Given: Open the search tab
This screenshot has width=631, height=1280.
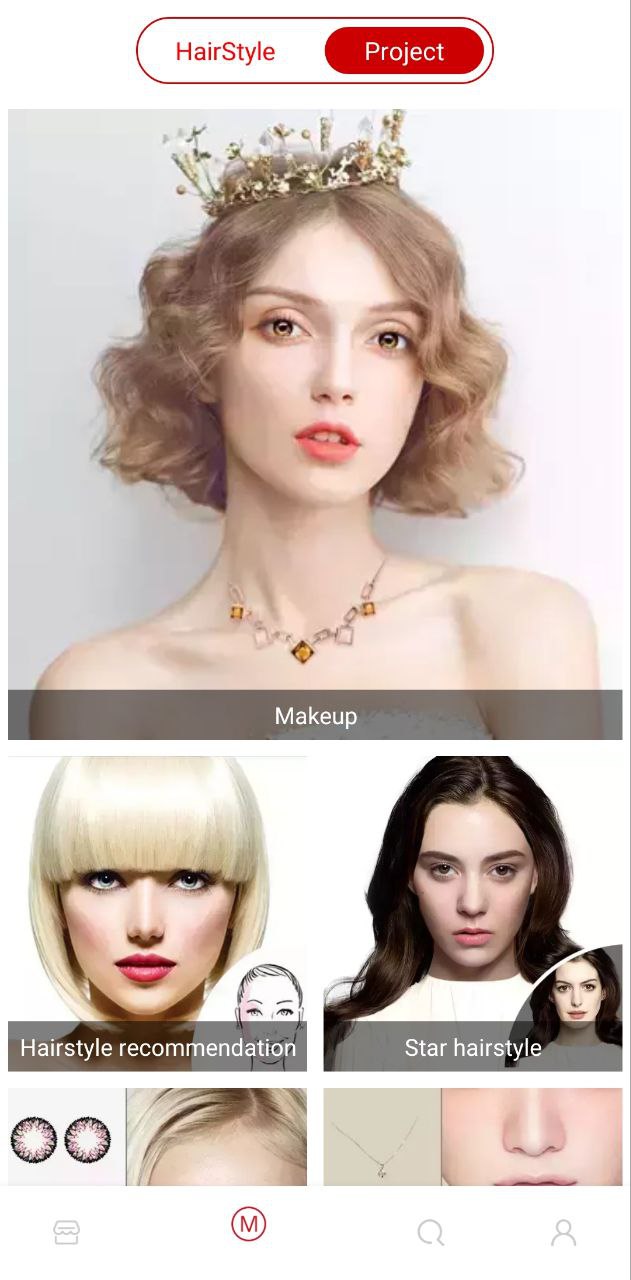Looking at the screenshot, I should pos(431,1232).
